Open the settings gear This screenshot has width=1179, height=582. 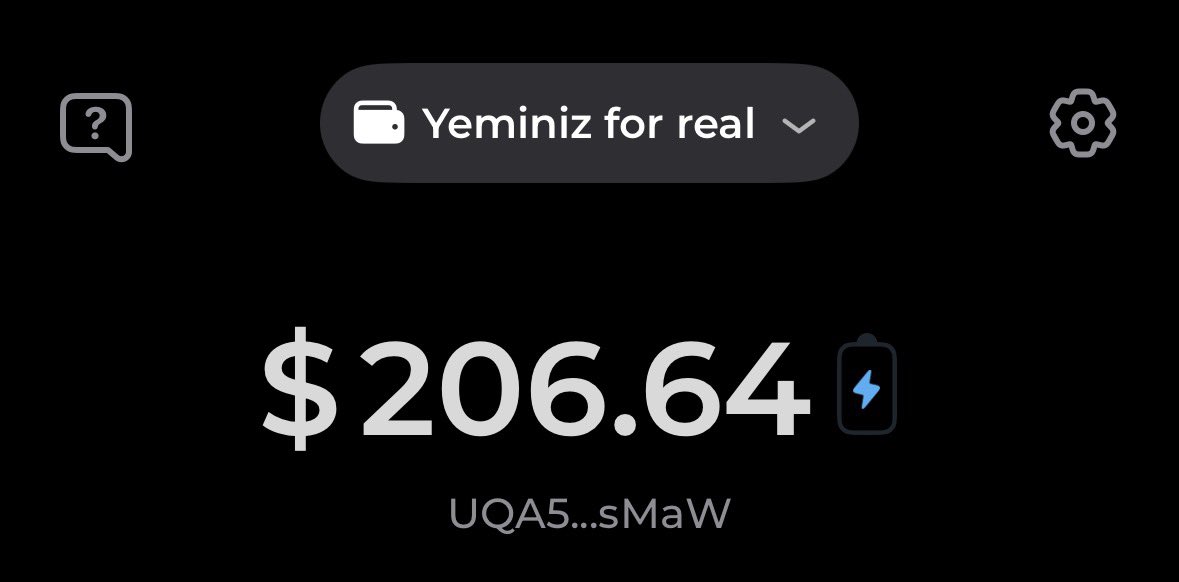coord(1082,124)
